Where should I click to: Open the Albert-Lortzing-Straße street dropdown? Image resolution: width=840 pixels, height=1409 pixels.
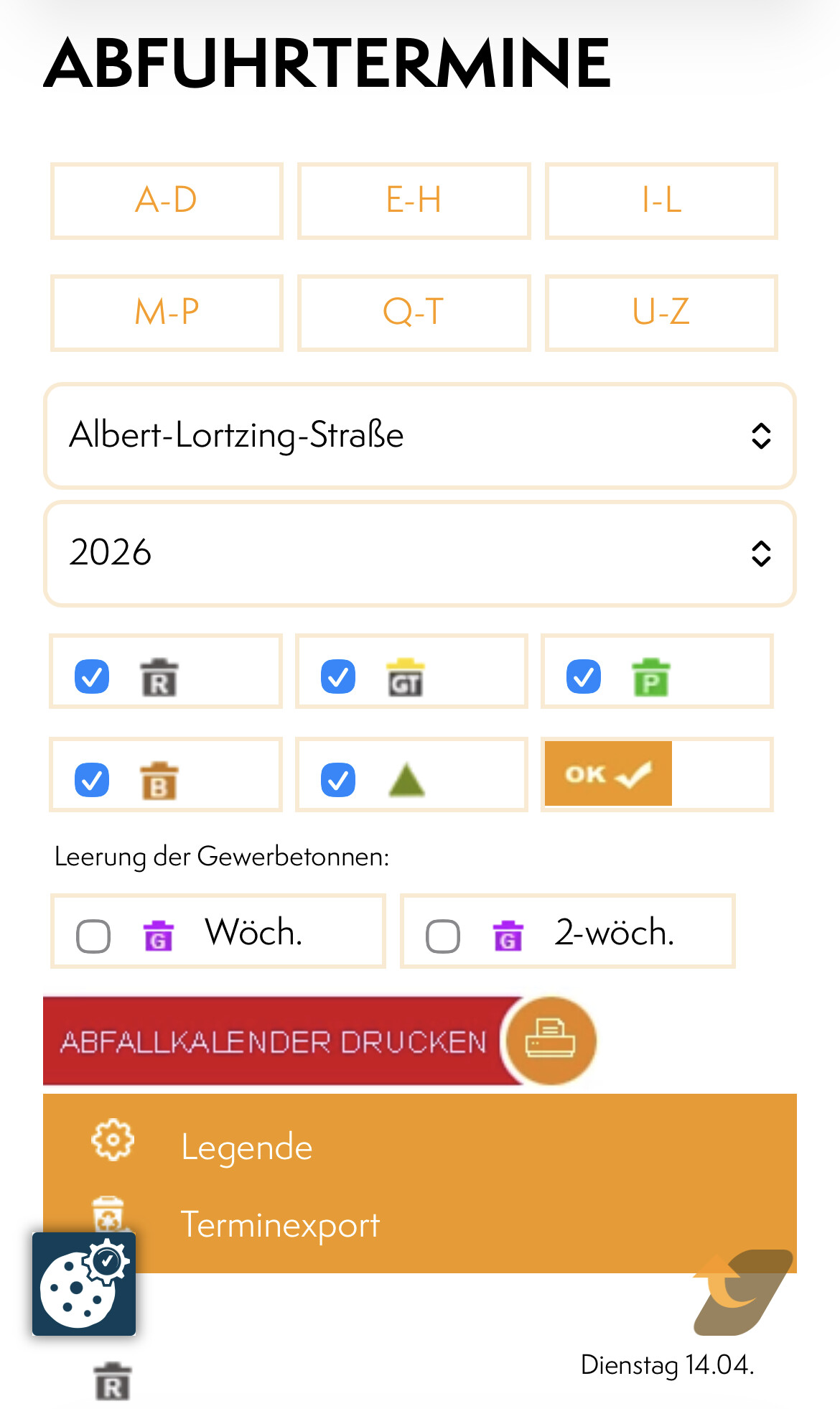(420, 436)
